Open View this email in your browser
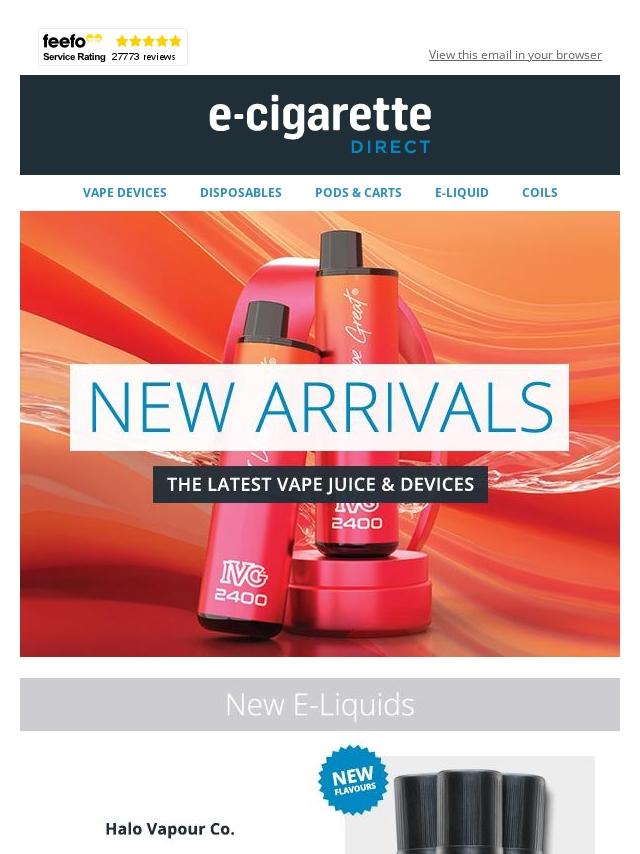Screen dimensions: 640x854 (515, 55)
